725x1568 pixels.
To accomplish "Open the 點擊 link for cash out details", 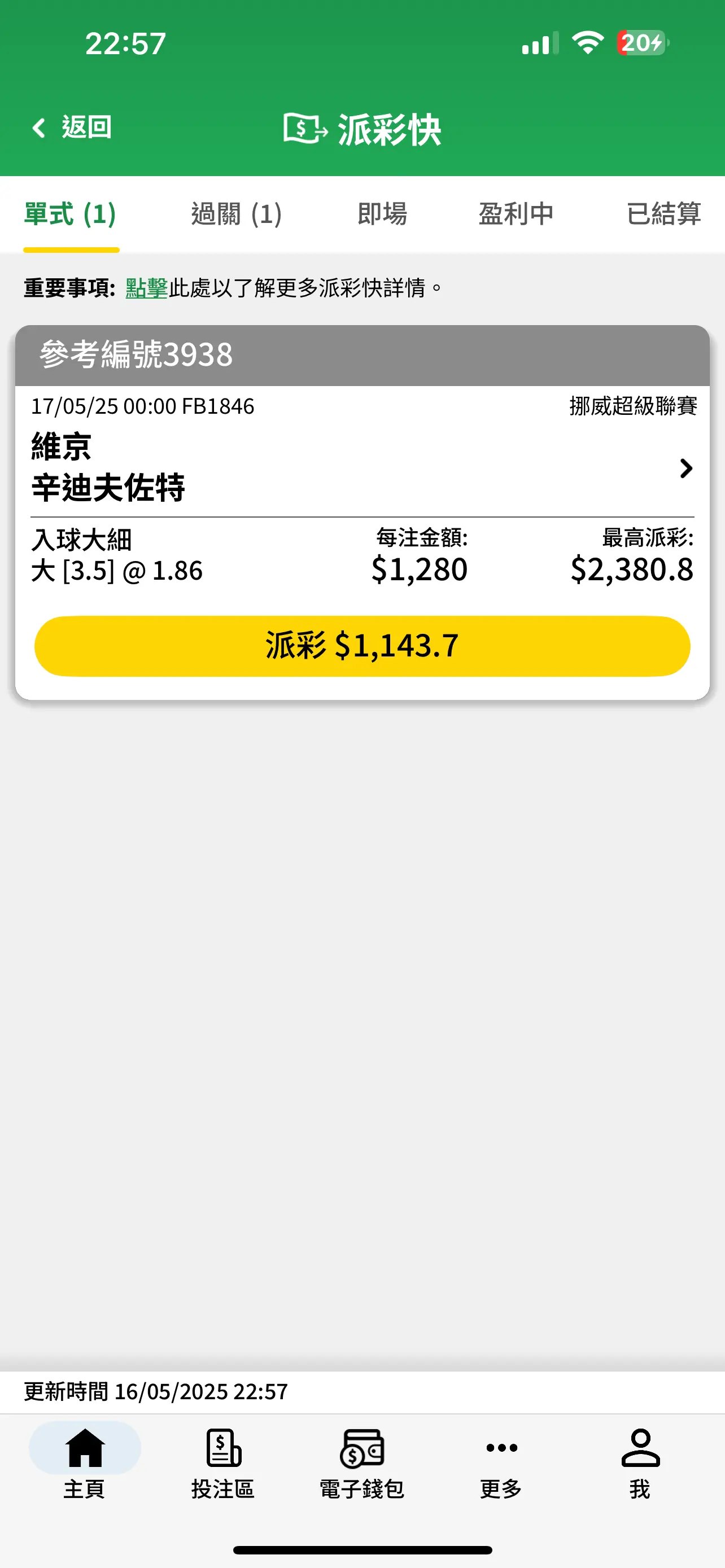I will (146, 288).
